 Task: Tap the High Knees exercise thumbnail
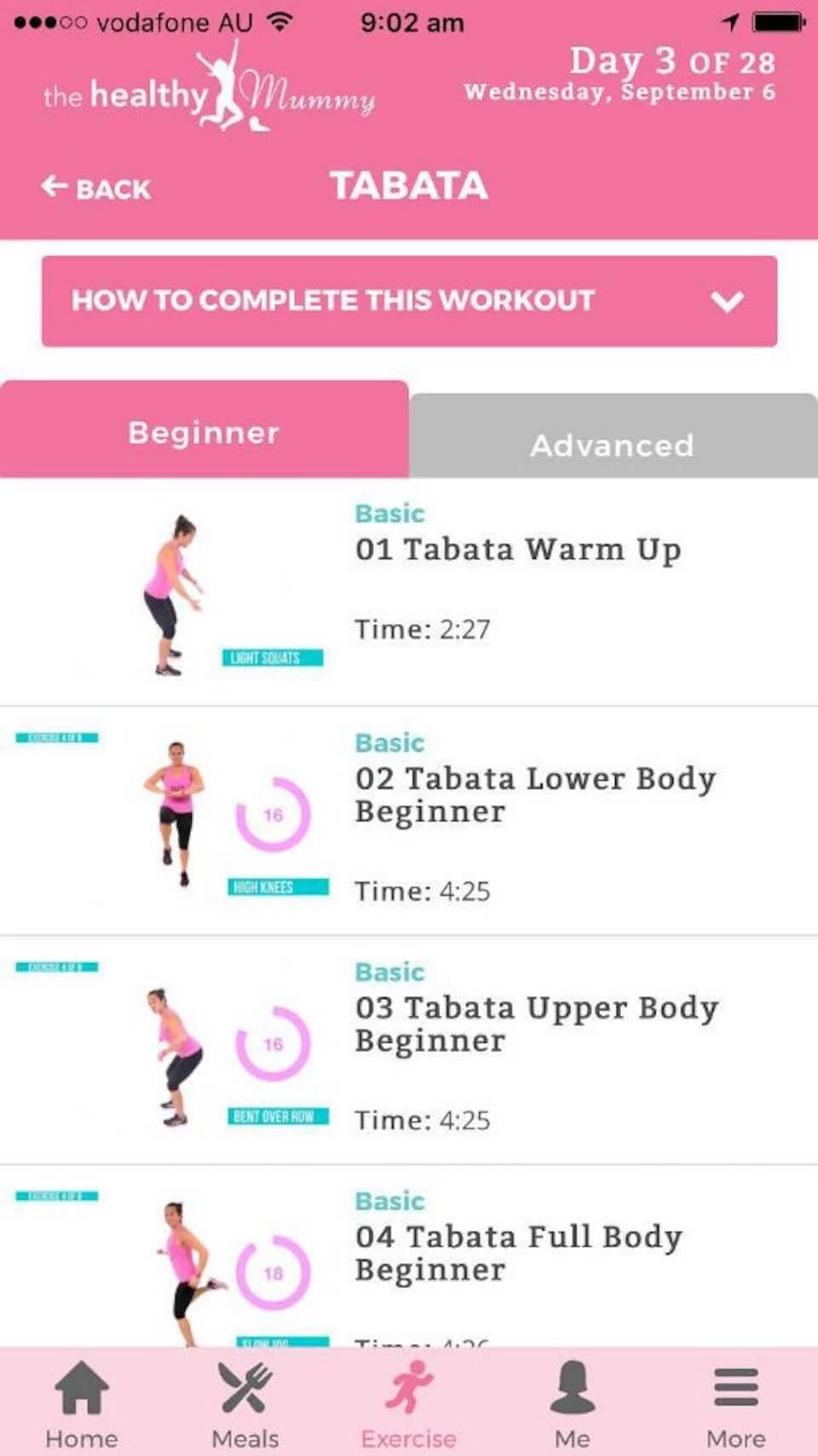click(x=175, y=814)
